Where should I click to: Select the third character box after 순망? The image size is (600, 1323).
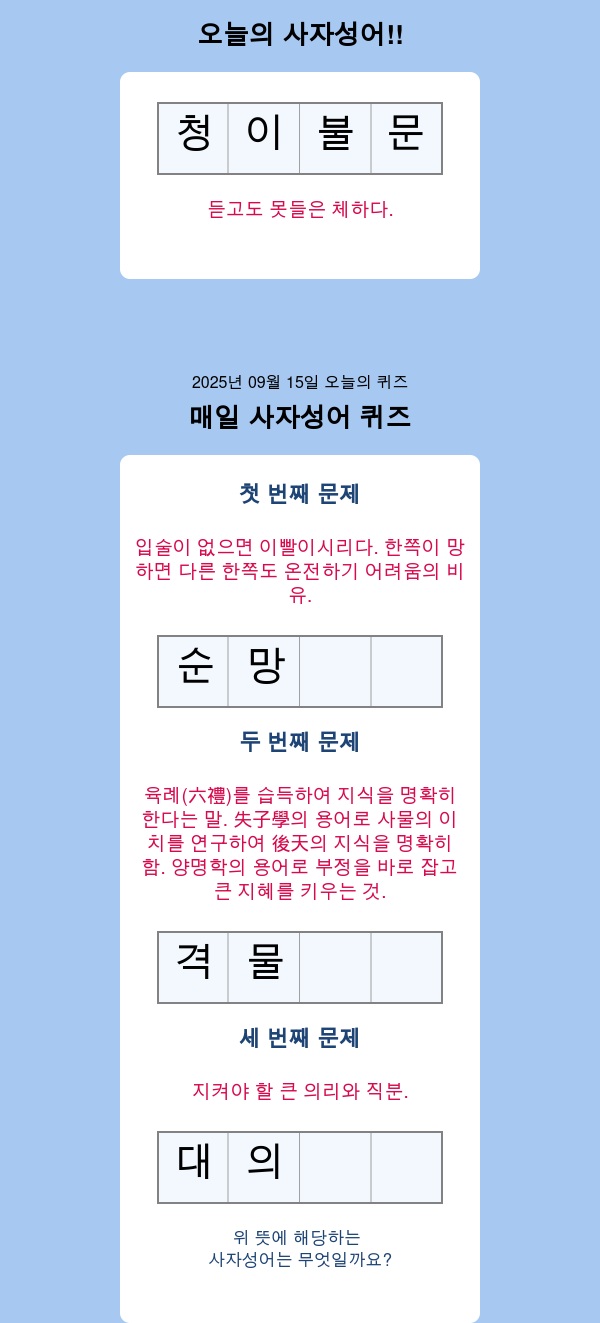click(335, 671)
